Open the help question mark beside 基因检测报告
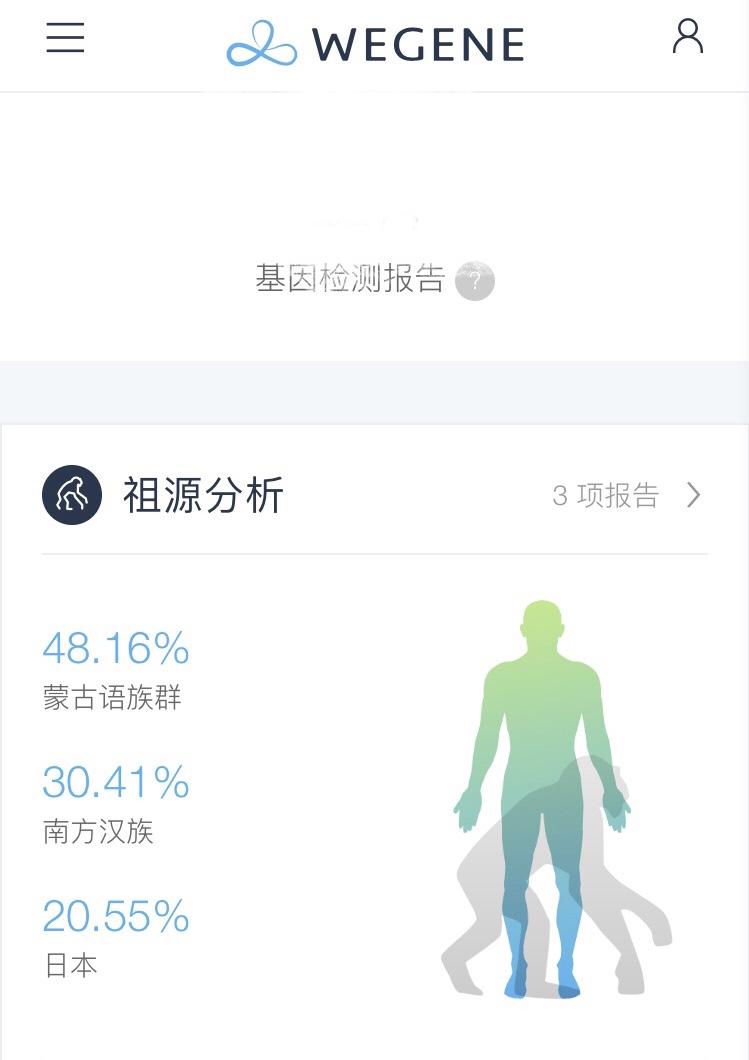 tap(472, 281)
